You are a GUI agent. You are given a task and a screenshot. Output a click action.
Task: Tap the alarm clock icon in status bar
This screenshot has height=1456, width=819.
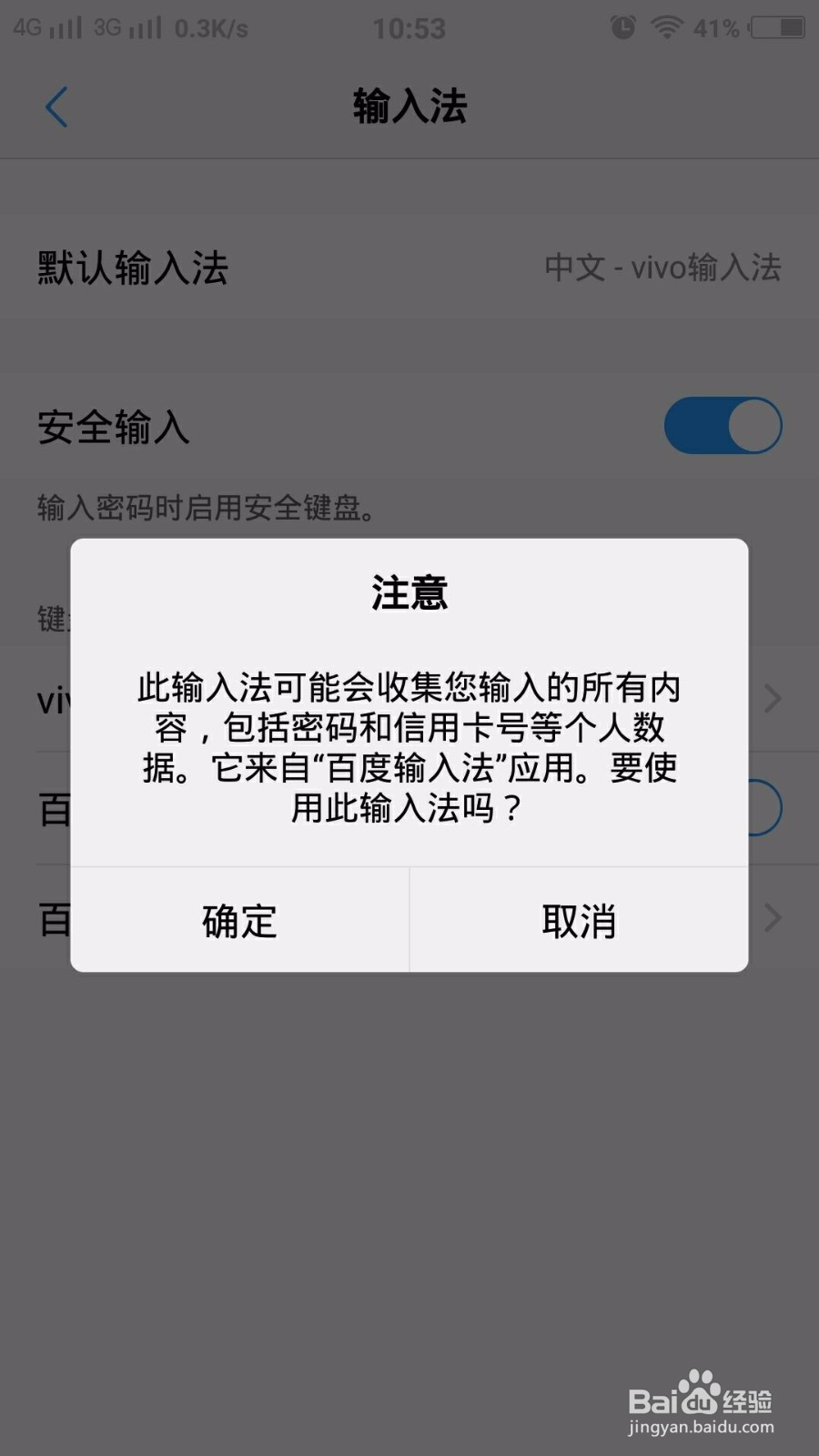[x=622, y=27]
